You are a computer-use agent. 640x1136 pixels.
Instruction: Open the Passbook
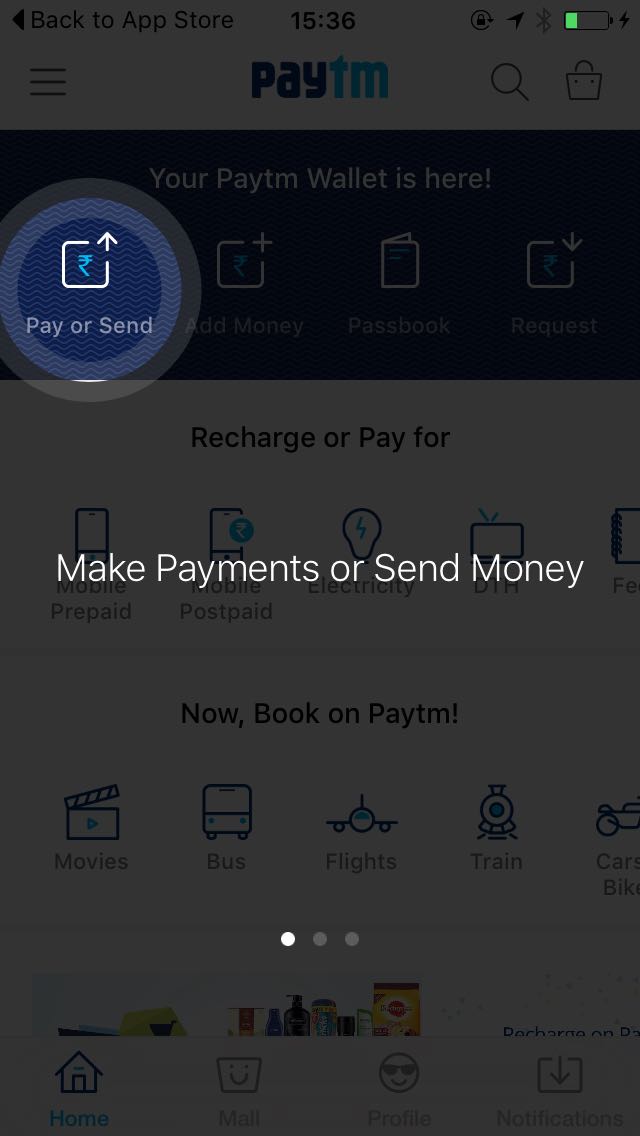click(x=399, y=285)
